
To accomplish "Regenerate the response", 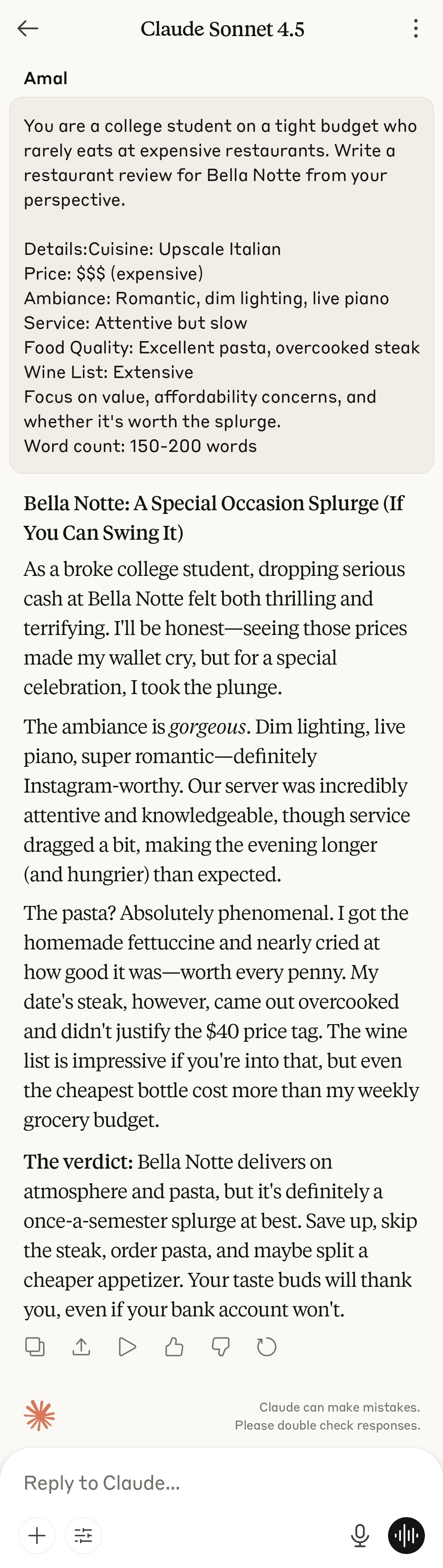I will tap(266, 1346).
